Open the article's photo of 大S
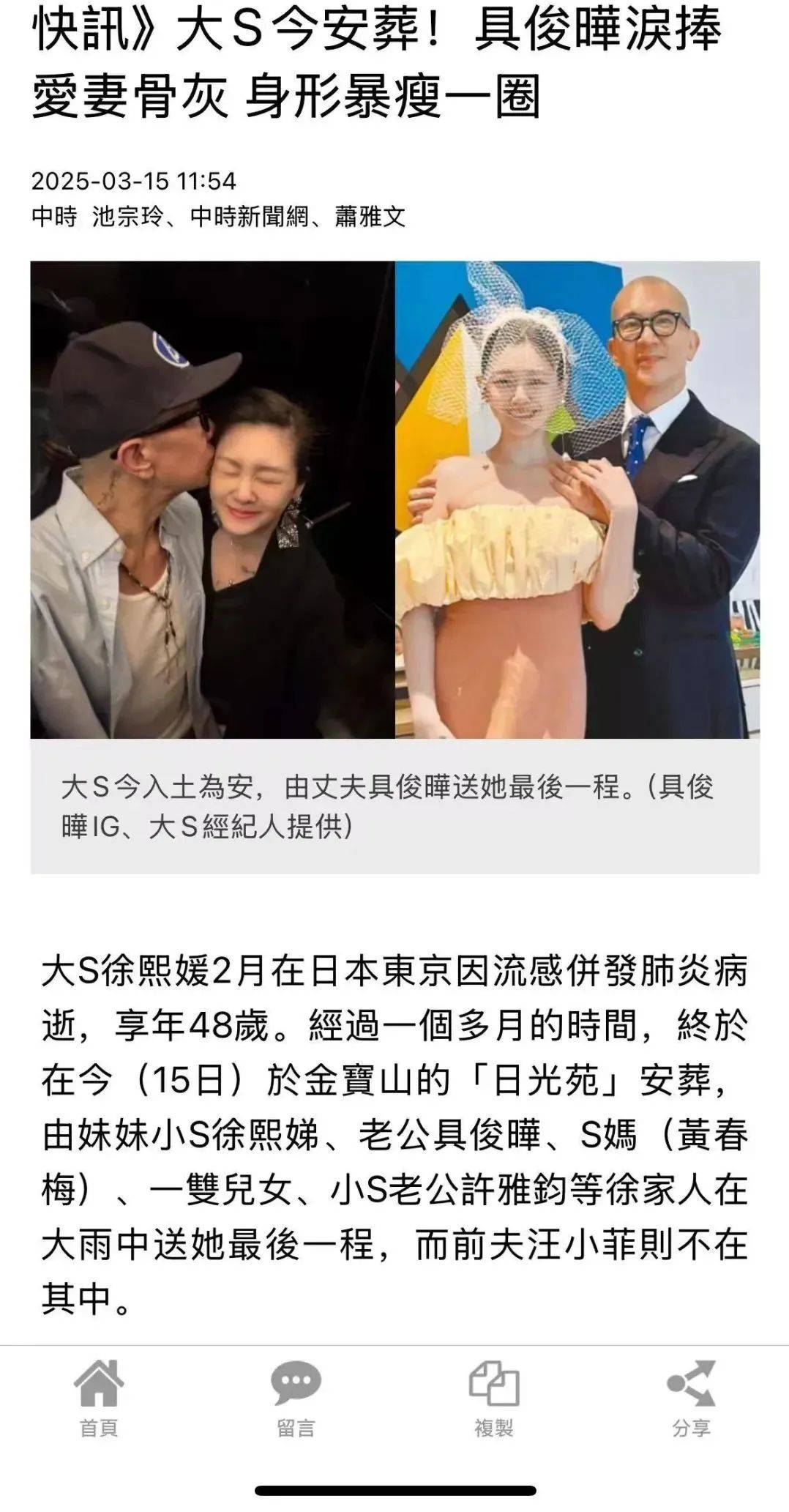The image size is (789, 1512). pos(394,499)
